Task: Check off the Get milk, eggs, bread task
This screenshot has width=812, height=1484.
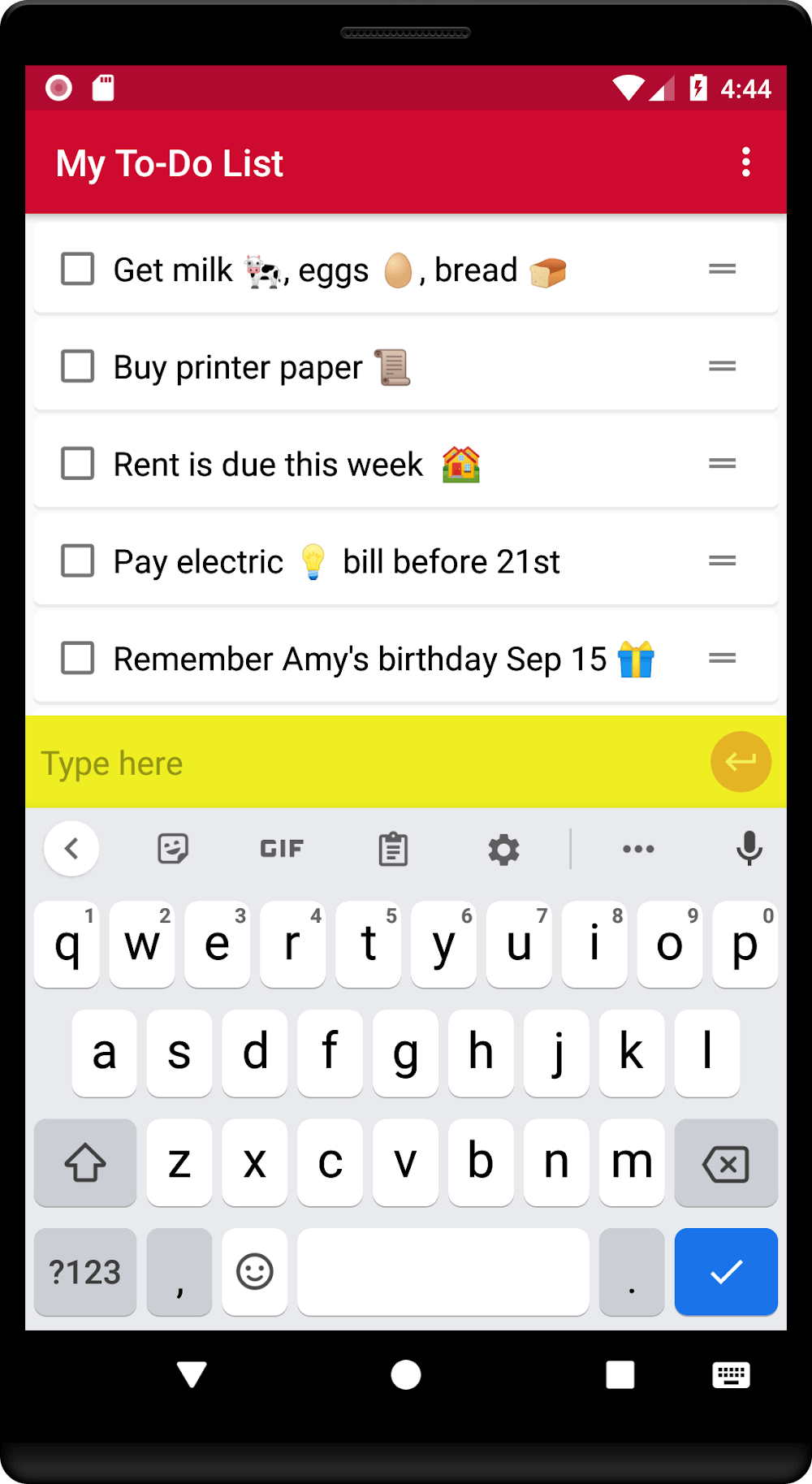Action: point(78,269)
